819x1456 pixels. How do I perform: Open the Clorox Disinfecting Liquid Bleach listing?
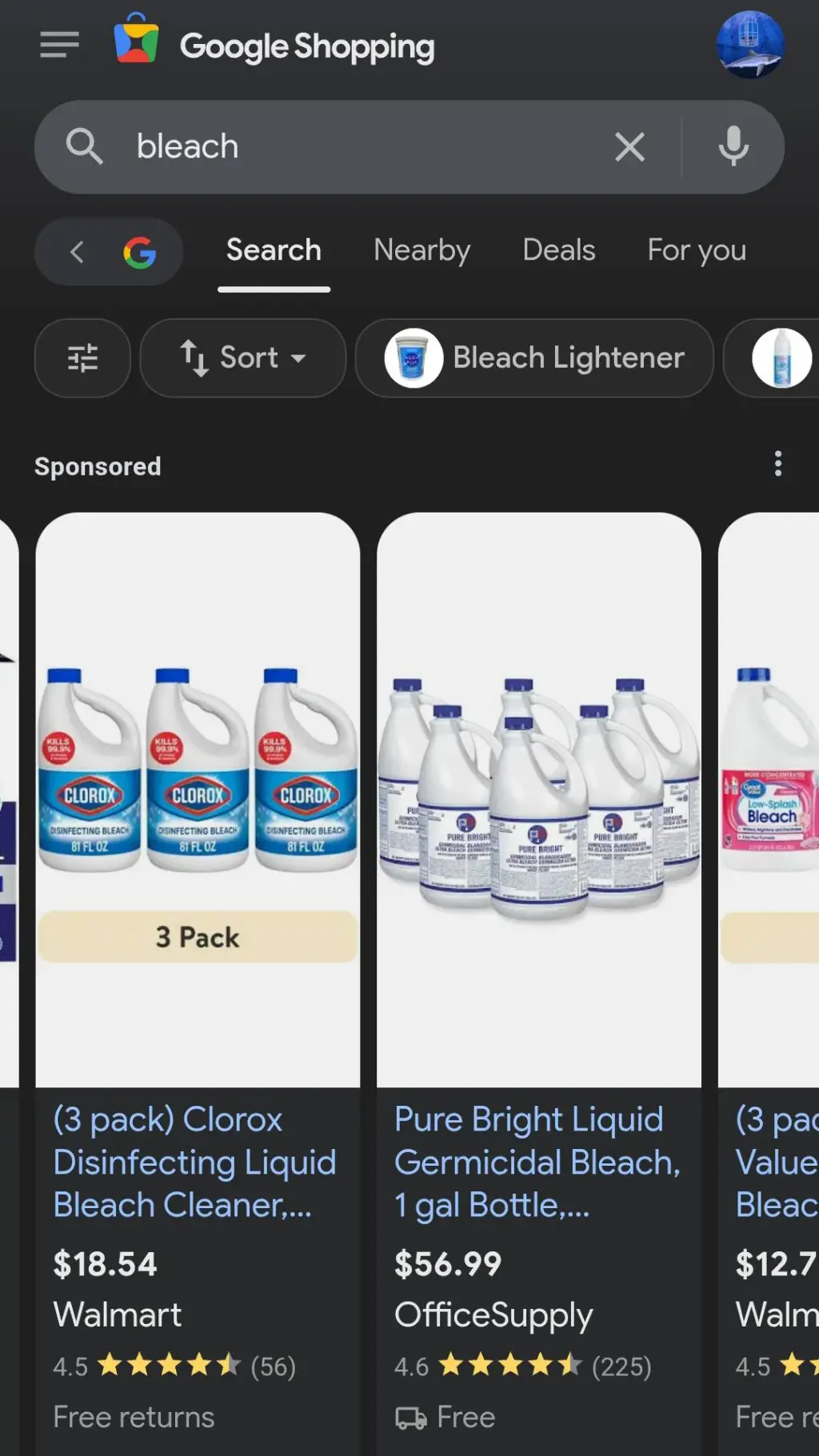coord(194,1162)
